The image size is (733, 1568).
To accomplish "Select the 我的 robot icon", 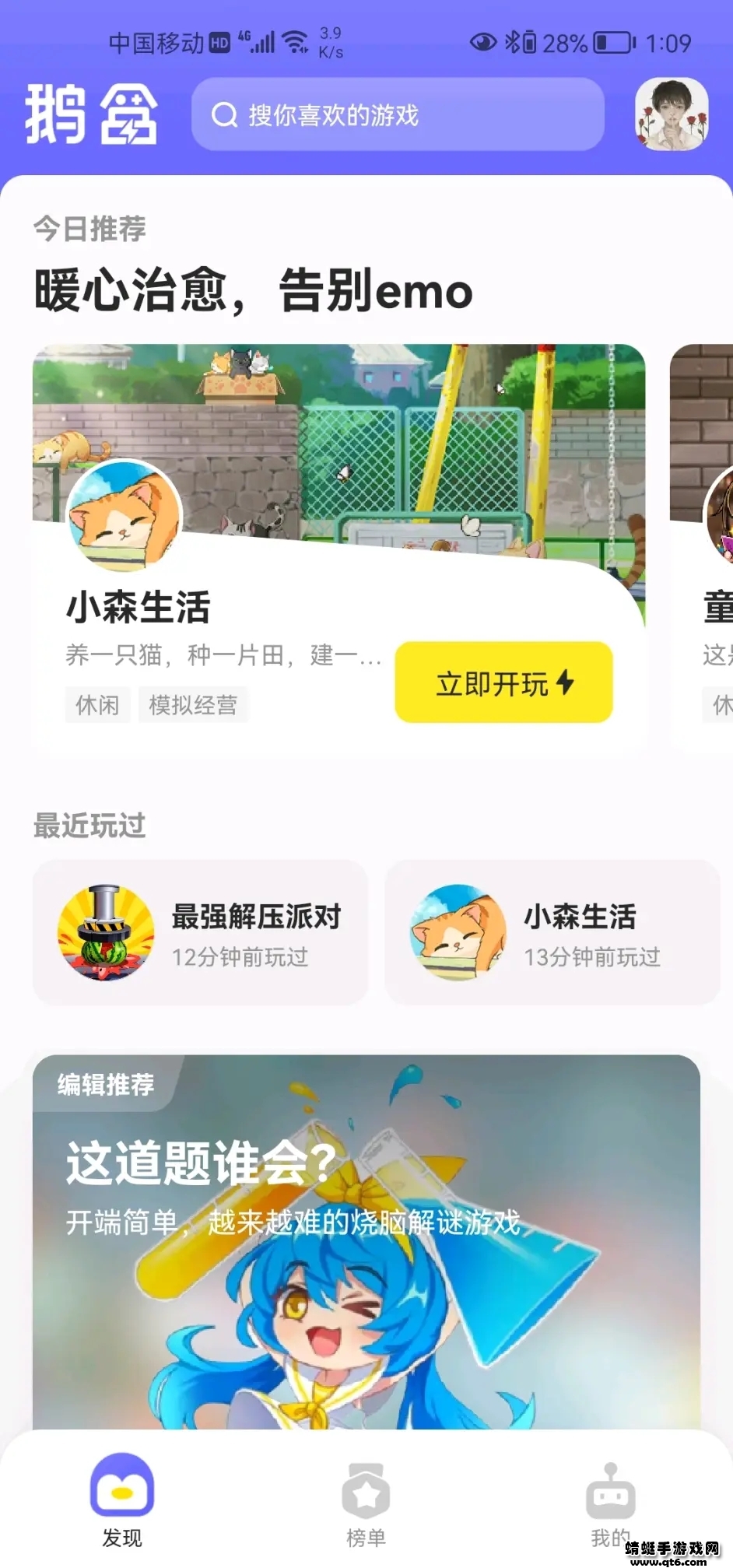I will [612, 1491].
